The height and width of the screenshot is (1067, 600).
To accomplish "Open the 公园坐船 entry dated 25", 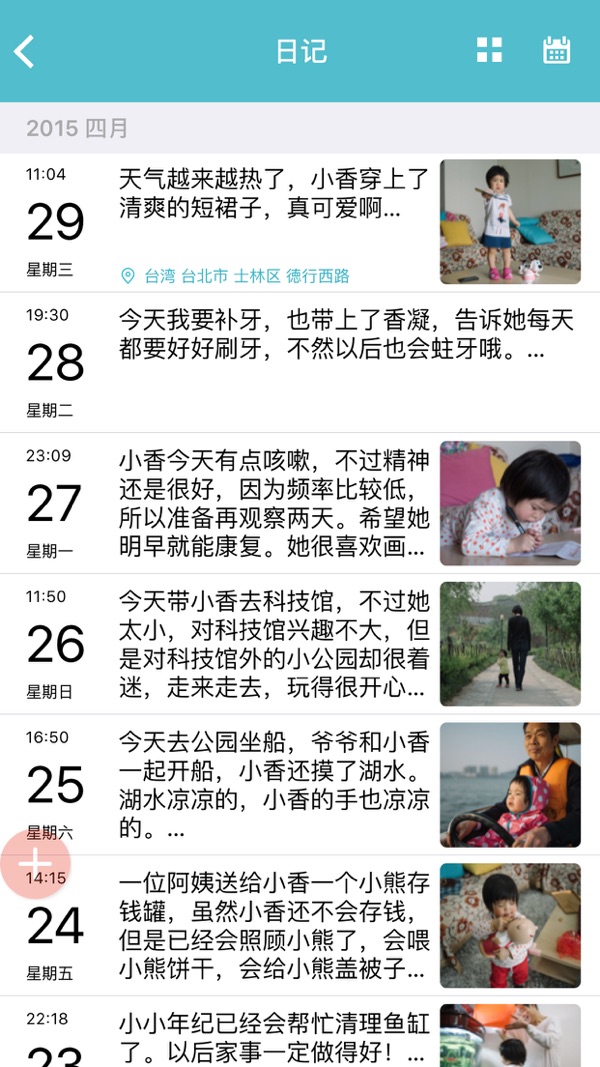I will [x=274, y=785].
